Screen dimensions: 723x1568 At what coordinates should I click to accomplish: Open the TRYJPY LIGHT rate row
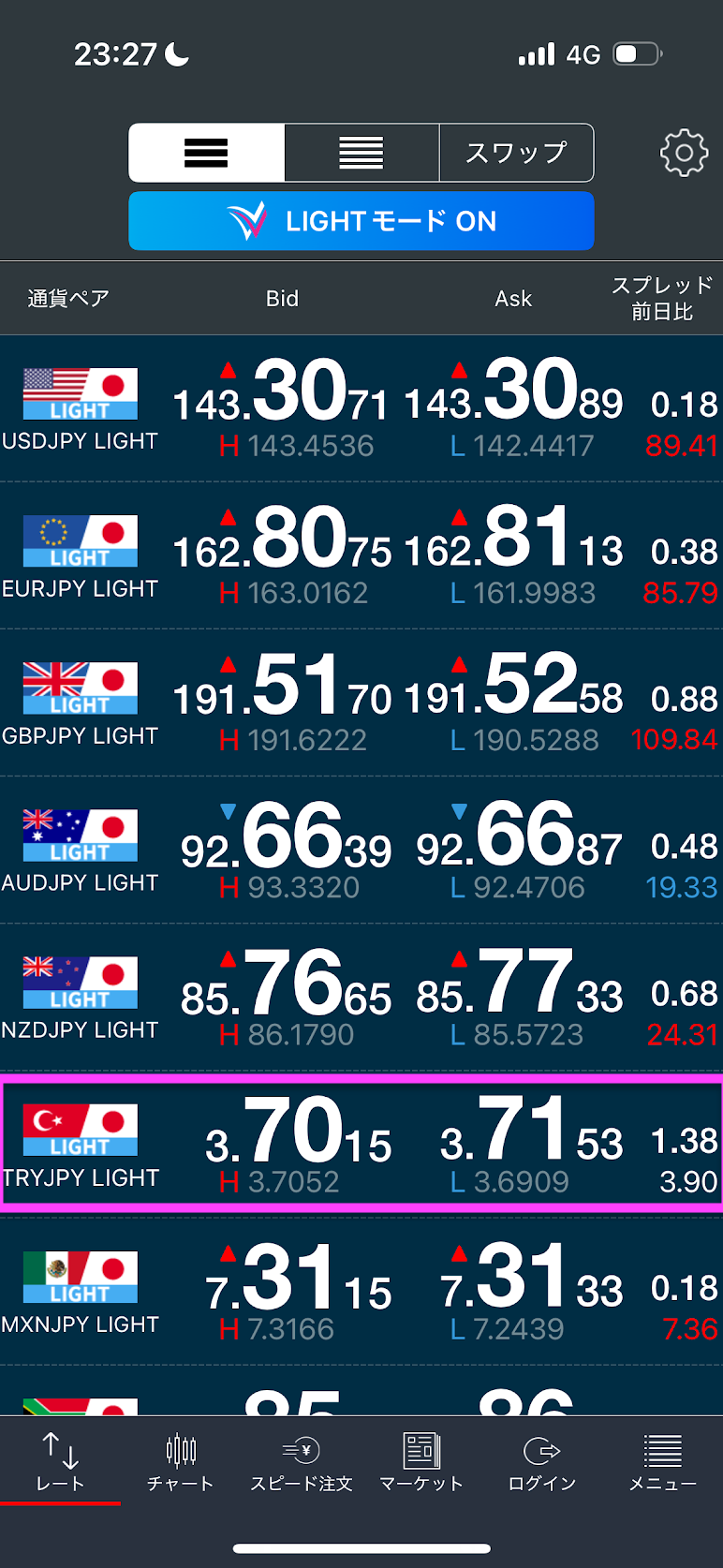(x=361, y=1145)
